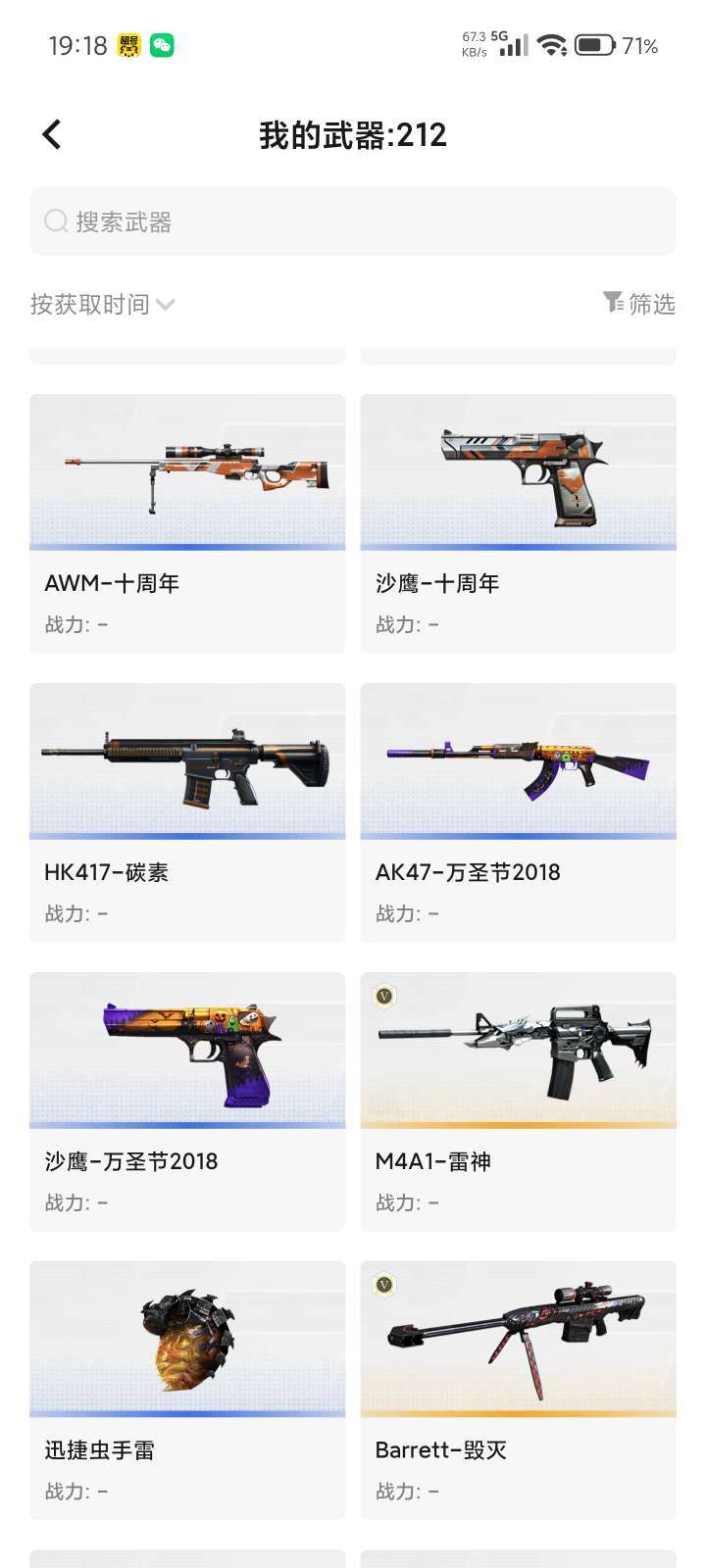View the HK417-碳素 weapon card
Image resolution: width=706 pixels, height=1568 pixels.
tap(187, 812)
